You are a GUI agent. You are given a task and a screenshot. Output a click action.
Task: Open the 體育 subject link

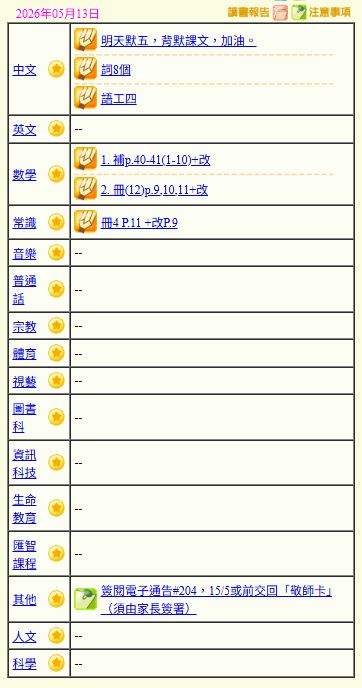(x=25, y=354)
